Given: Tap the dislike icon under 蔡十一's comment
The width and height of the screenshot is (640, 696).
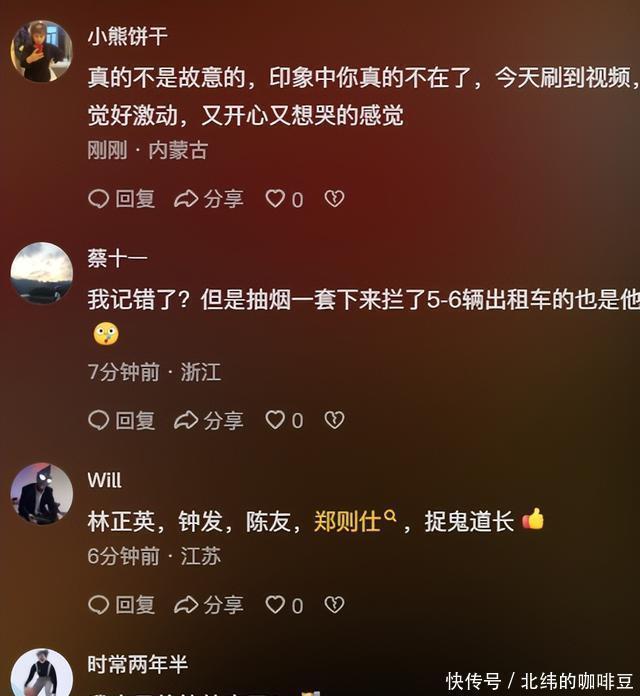Looking at the screenshot, I should coord(334,420).
